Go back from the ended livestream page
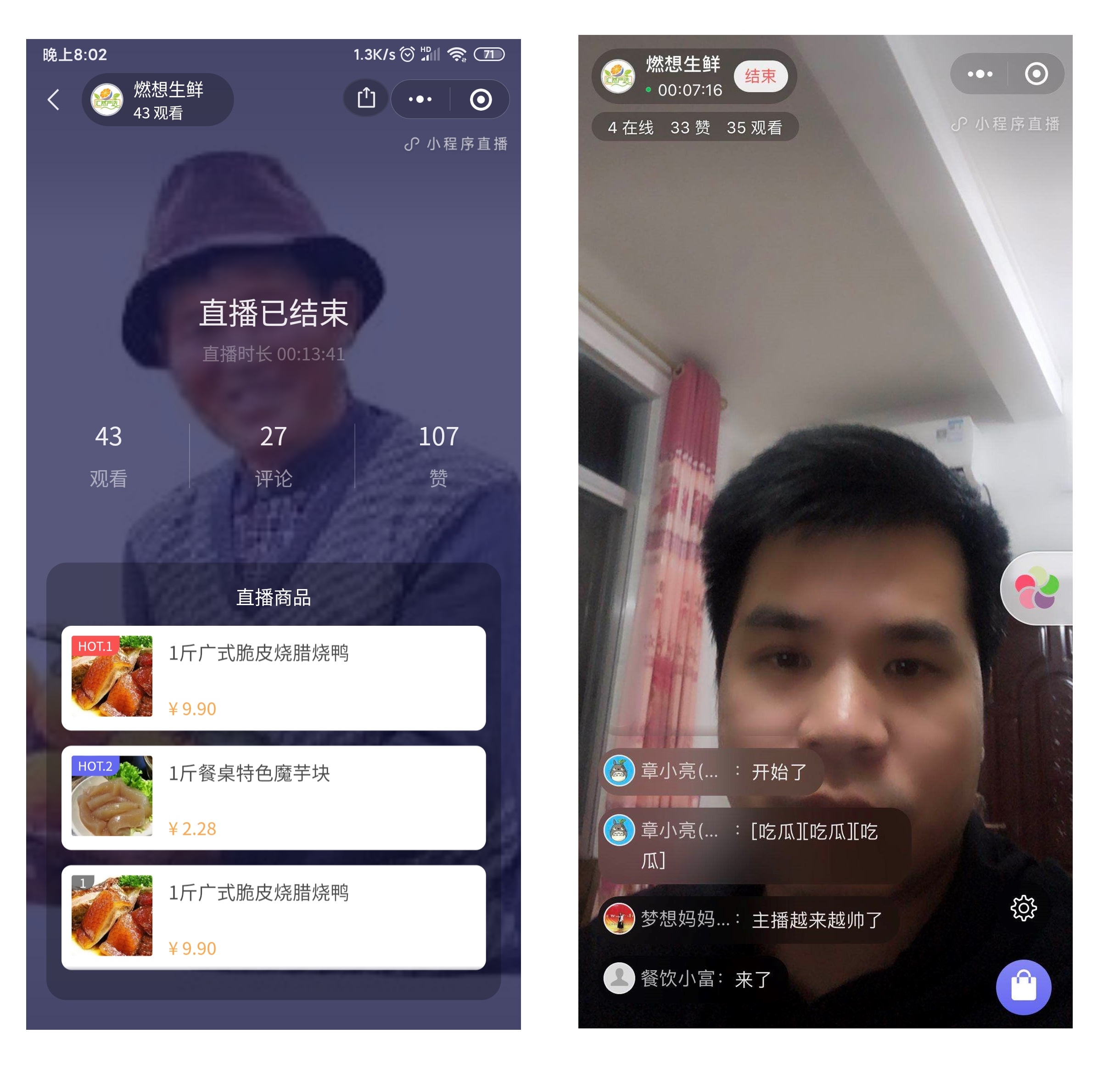 pos(53,100)
